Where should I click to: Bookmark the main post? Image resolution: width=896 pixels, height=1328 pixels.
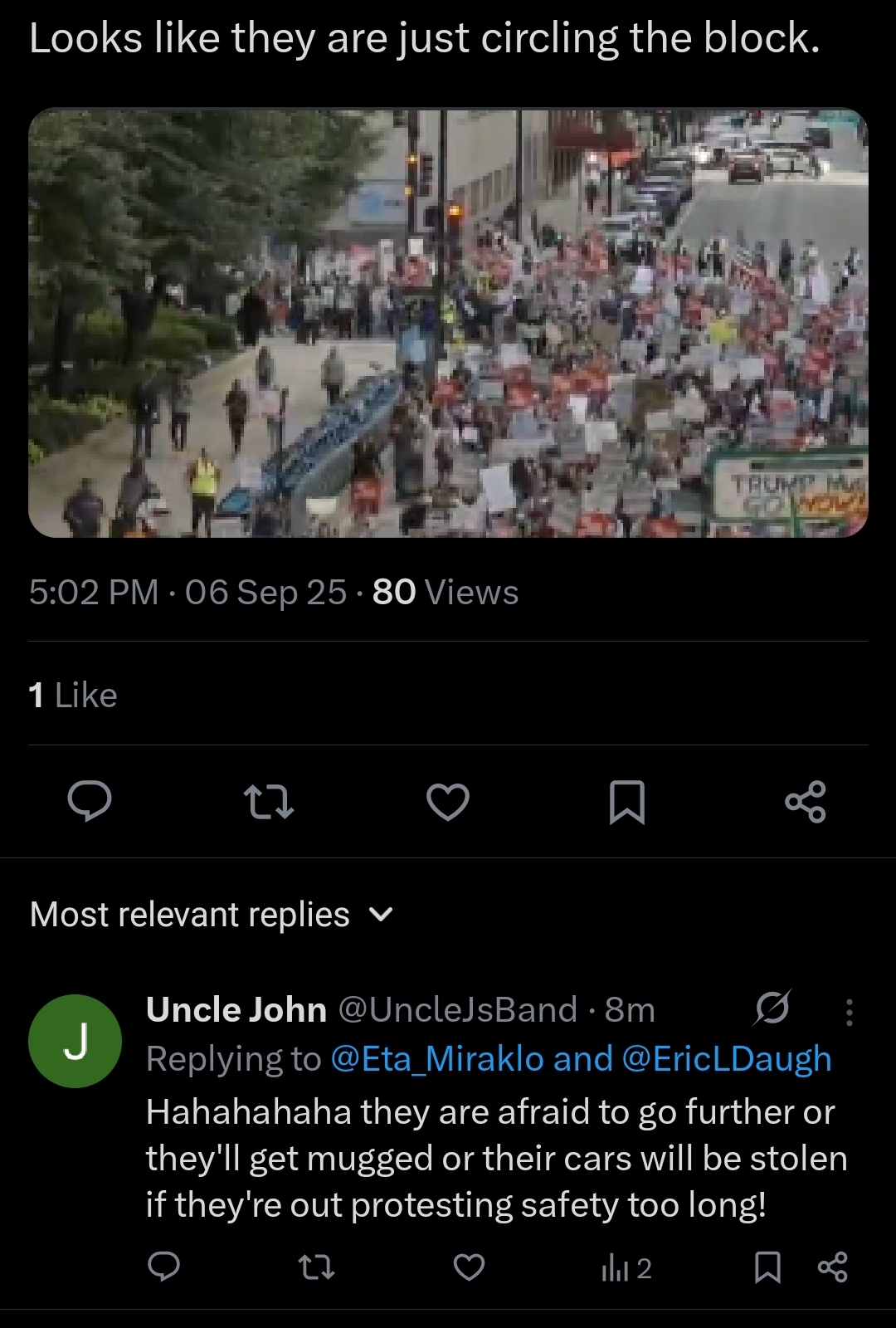click(x=626, y=802)
